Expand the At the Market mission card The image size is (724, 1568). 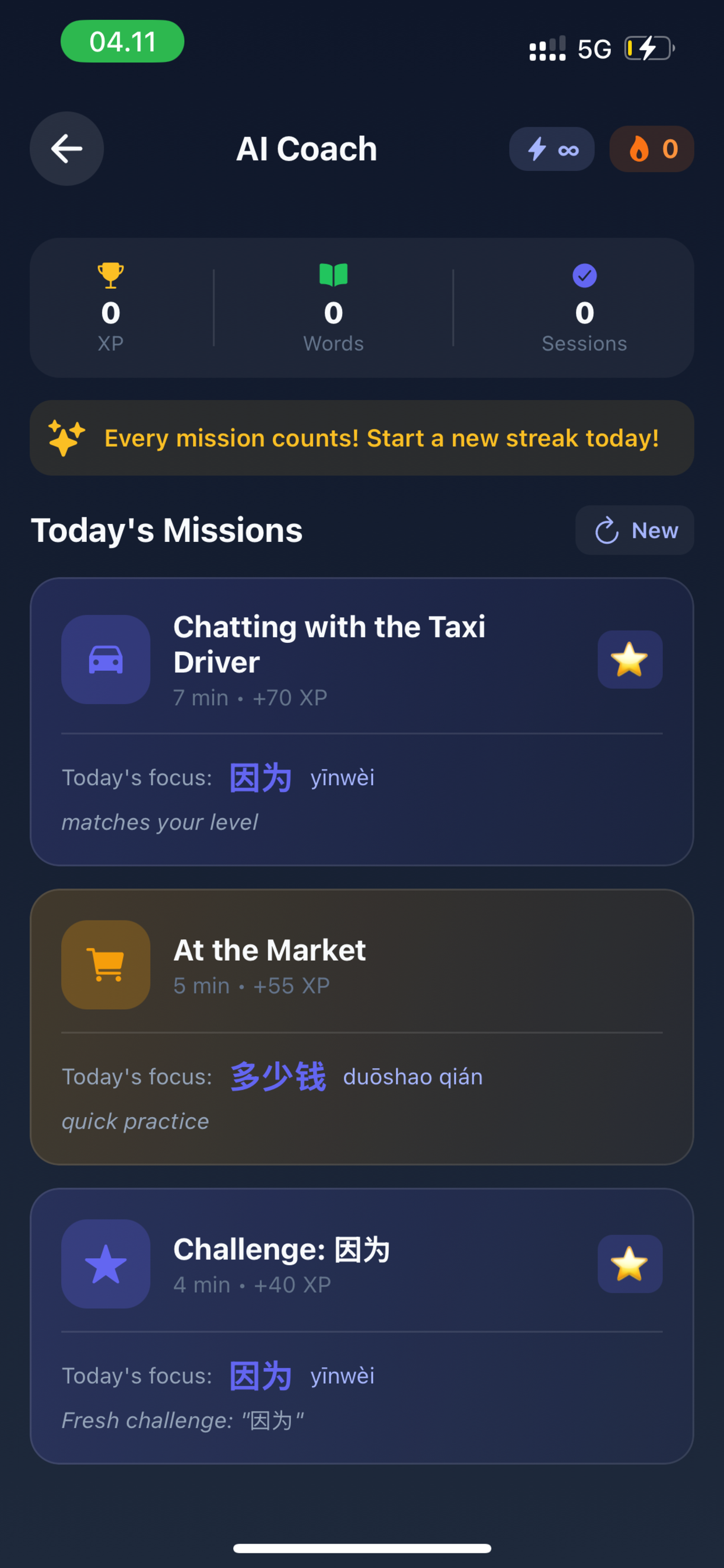[x=362, y=1028]
